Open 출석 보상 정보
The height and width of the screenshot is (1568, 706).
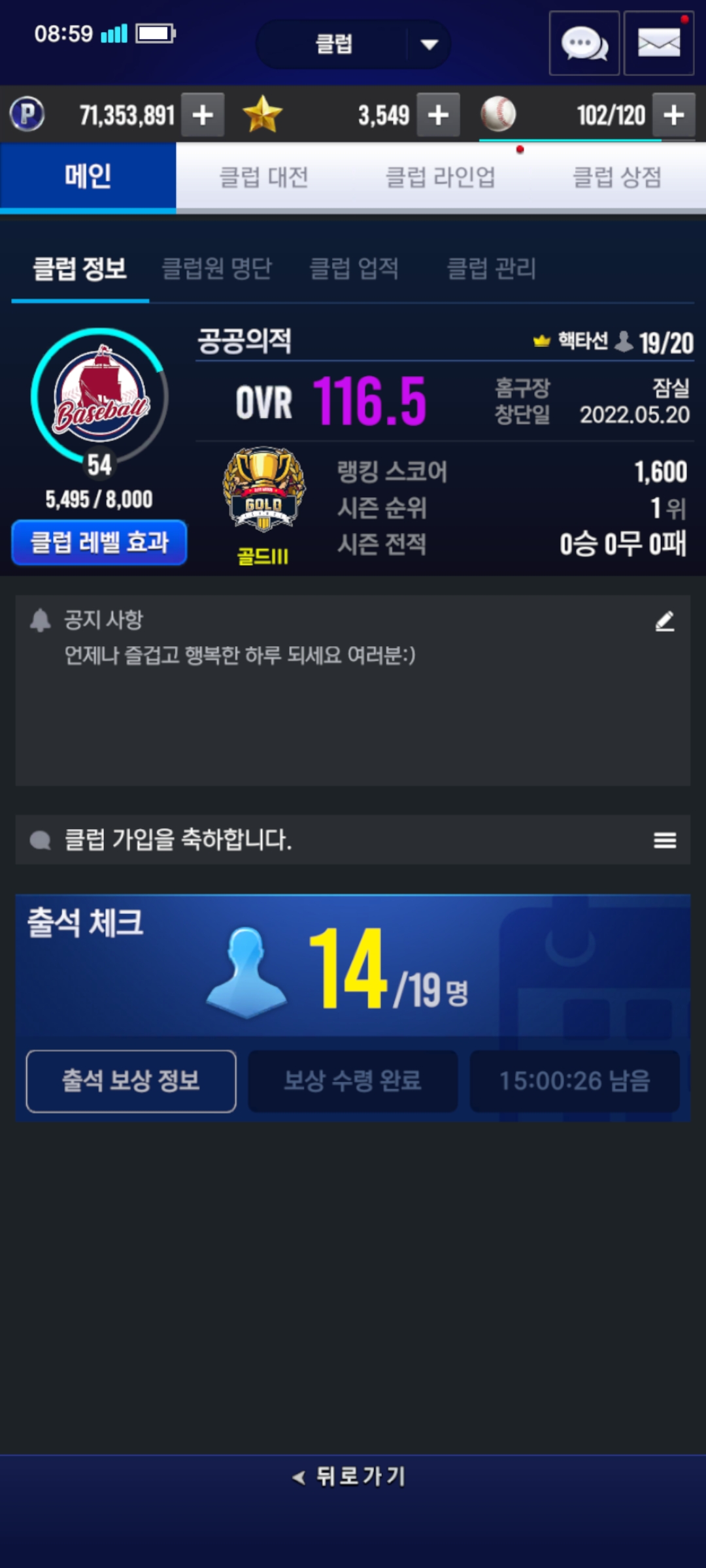pos(131,1081)
